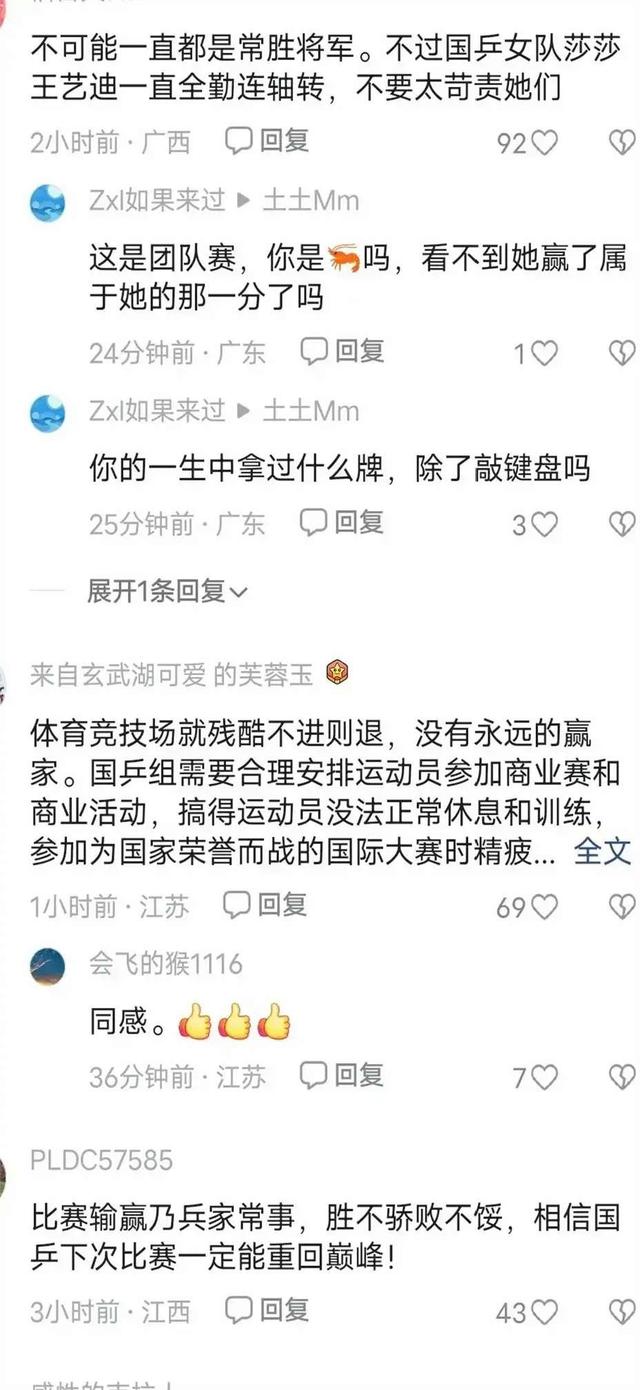
Task: Dislike PLDC57585's comment
Action: pos(622,1312)
